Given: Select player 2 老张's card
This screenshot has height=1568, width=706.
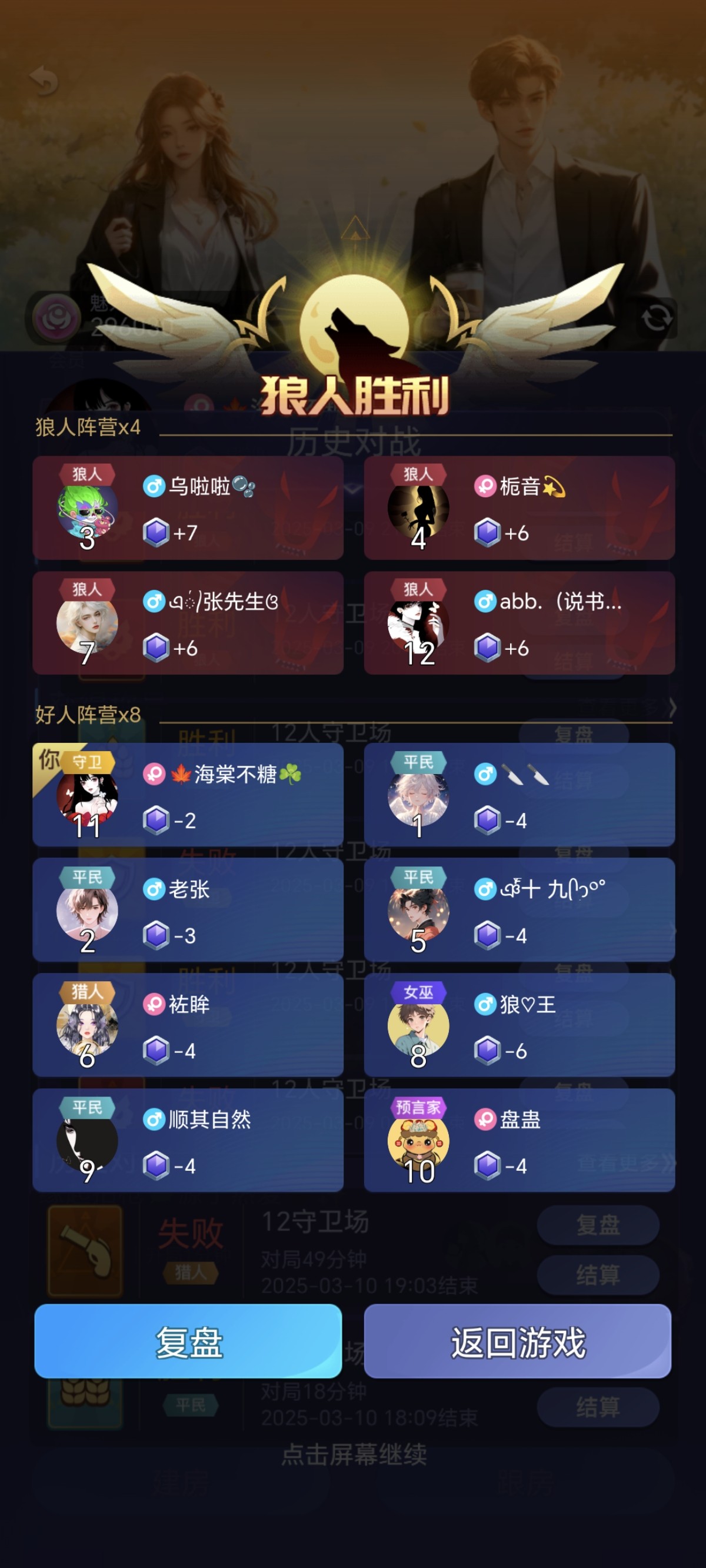Looking at the screenshot, I should point(188,909).
